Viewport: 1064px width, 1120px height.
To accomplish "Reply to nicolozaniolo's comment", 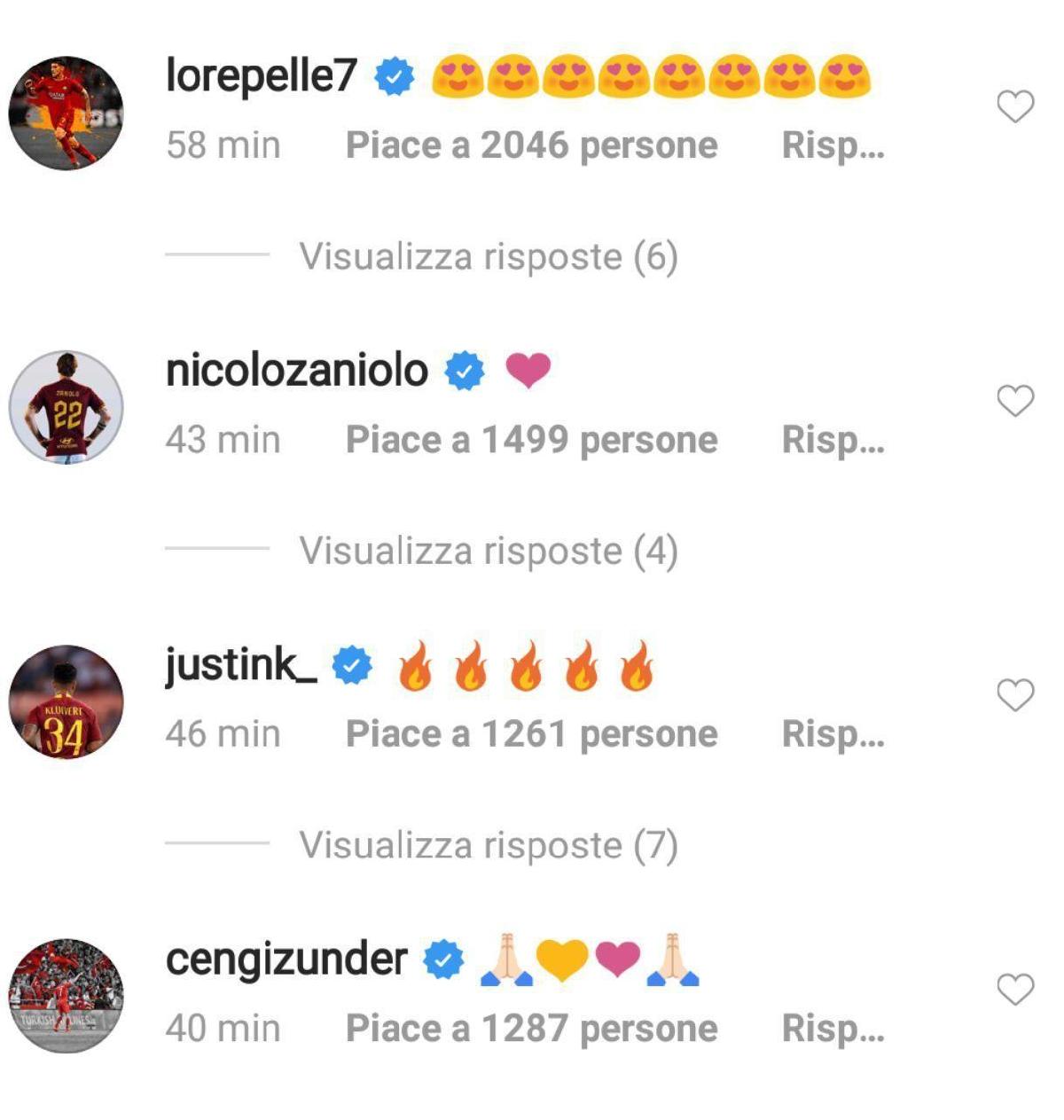I will (833, 440).
